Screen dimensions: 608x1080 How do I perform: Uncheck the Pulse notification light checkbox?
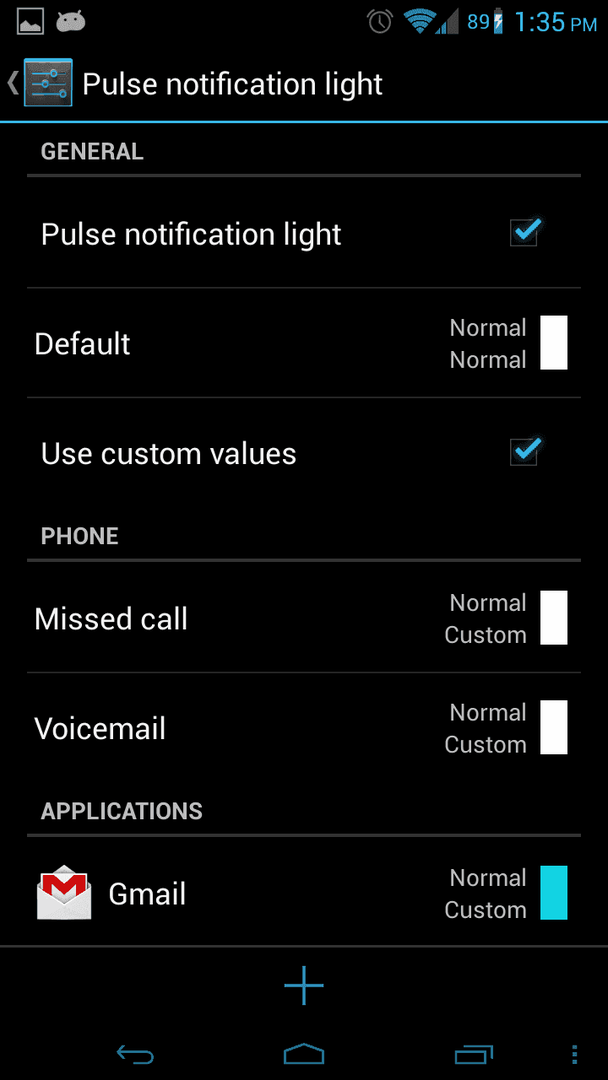click(x=525, y=233)
